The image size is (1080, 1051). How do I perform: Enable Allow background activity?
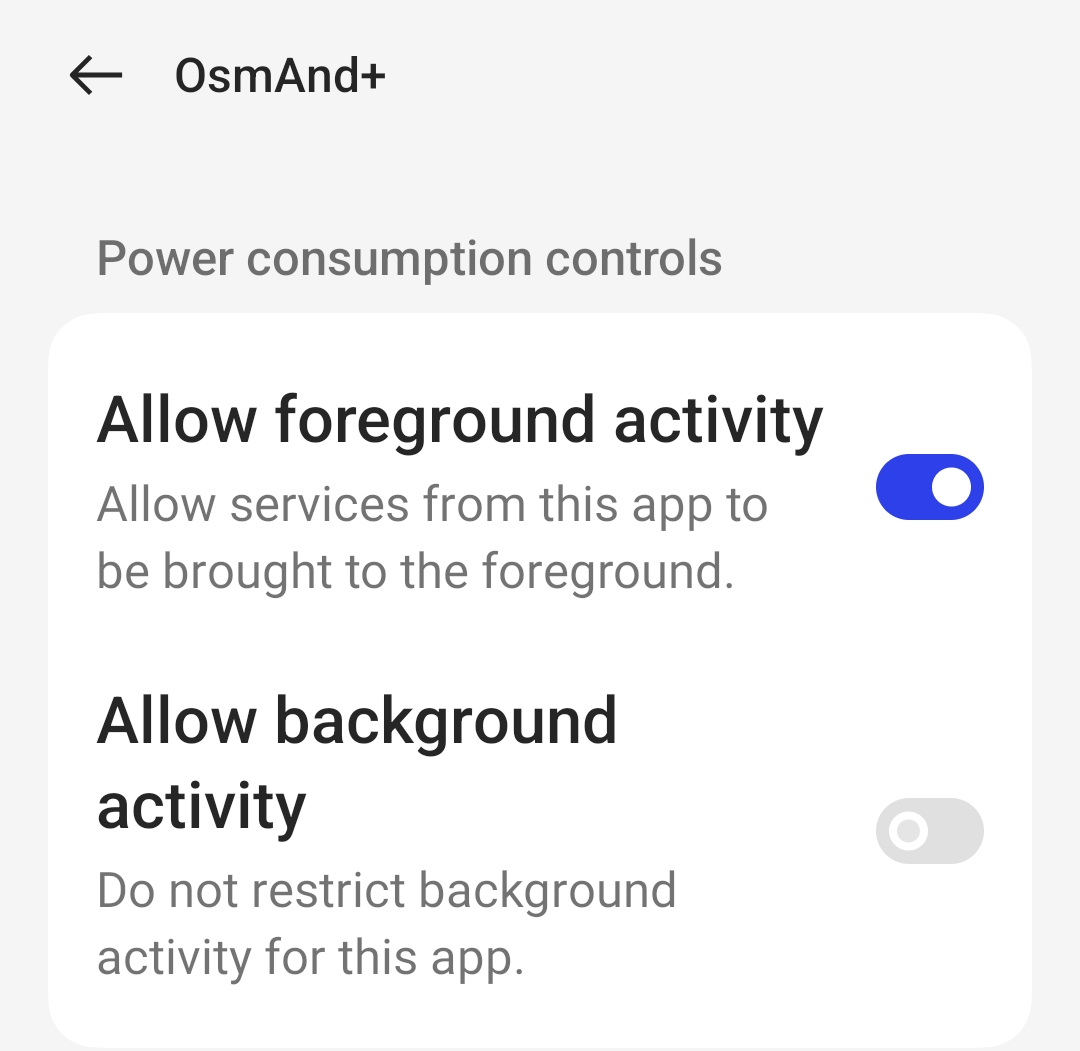[x=929, y=830]
